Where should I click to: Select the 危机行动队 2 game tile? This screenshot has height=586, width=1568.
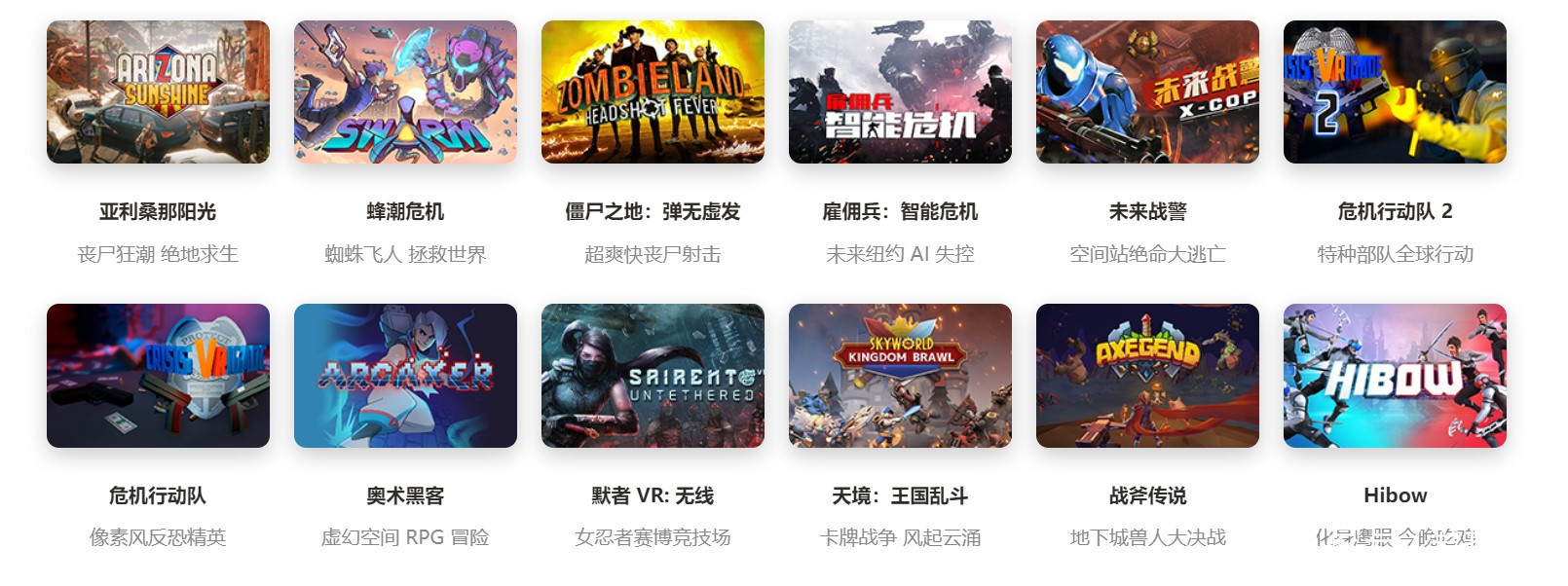click(x=1395, y=92)
